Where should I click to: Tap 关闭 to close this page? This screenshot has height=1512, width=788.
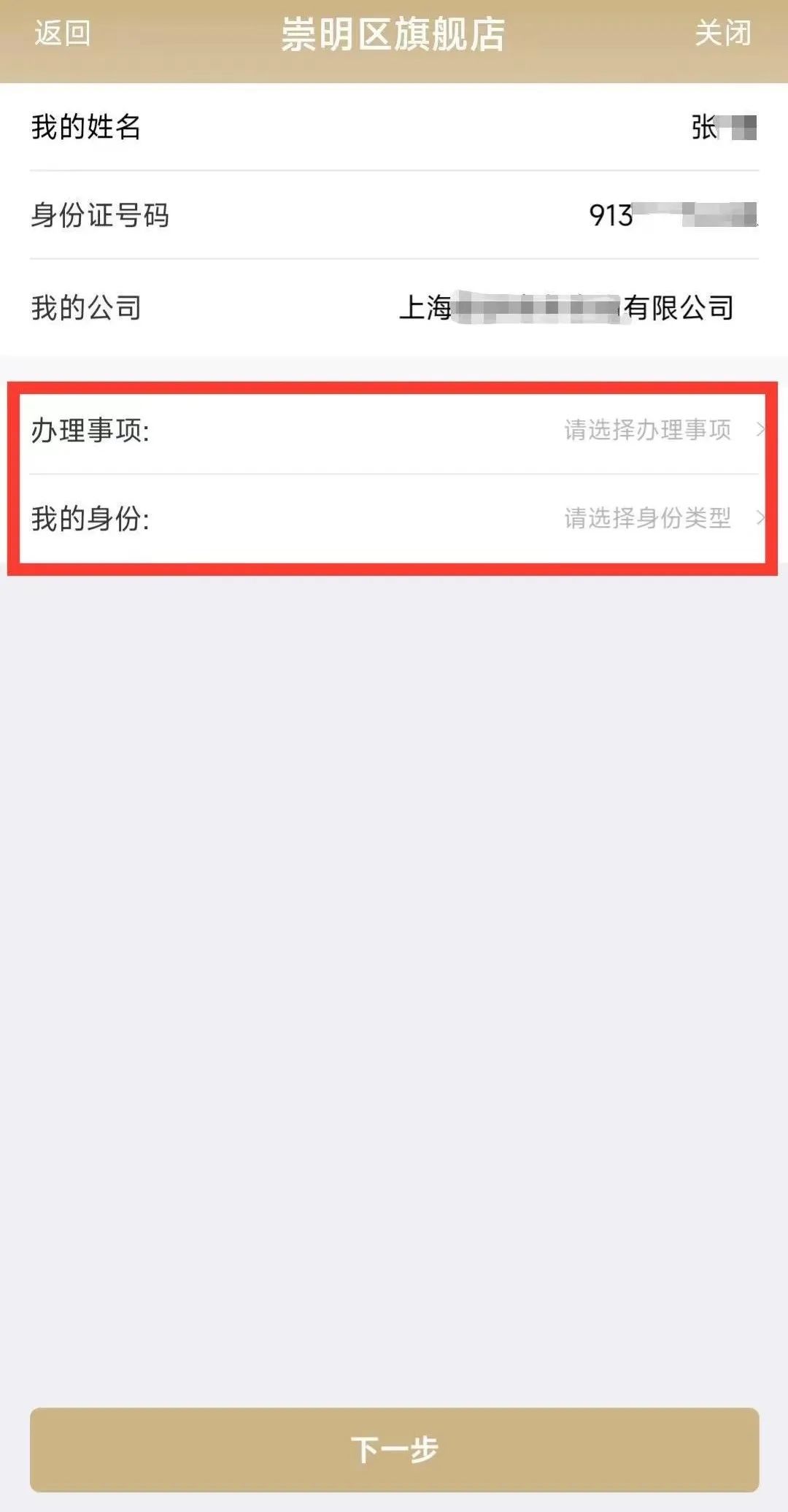tap(722, 34)
